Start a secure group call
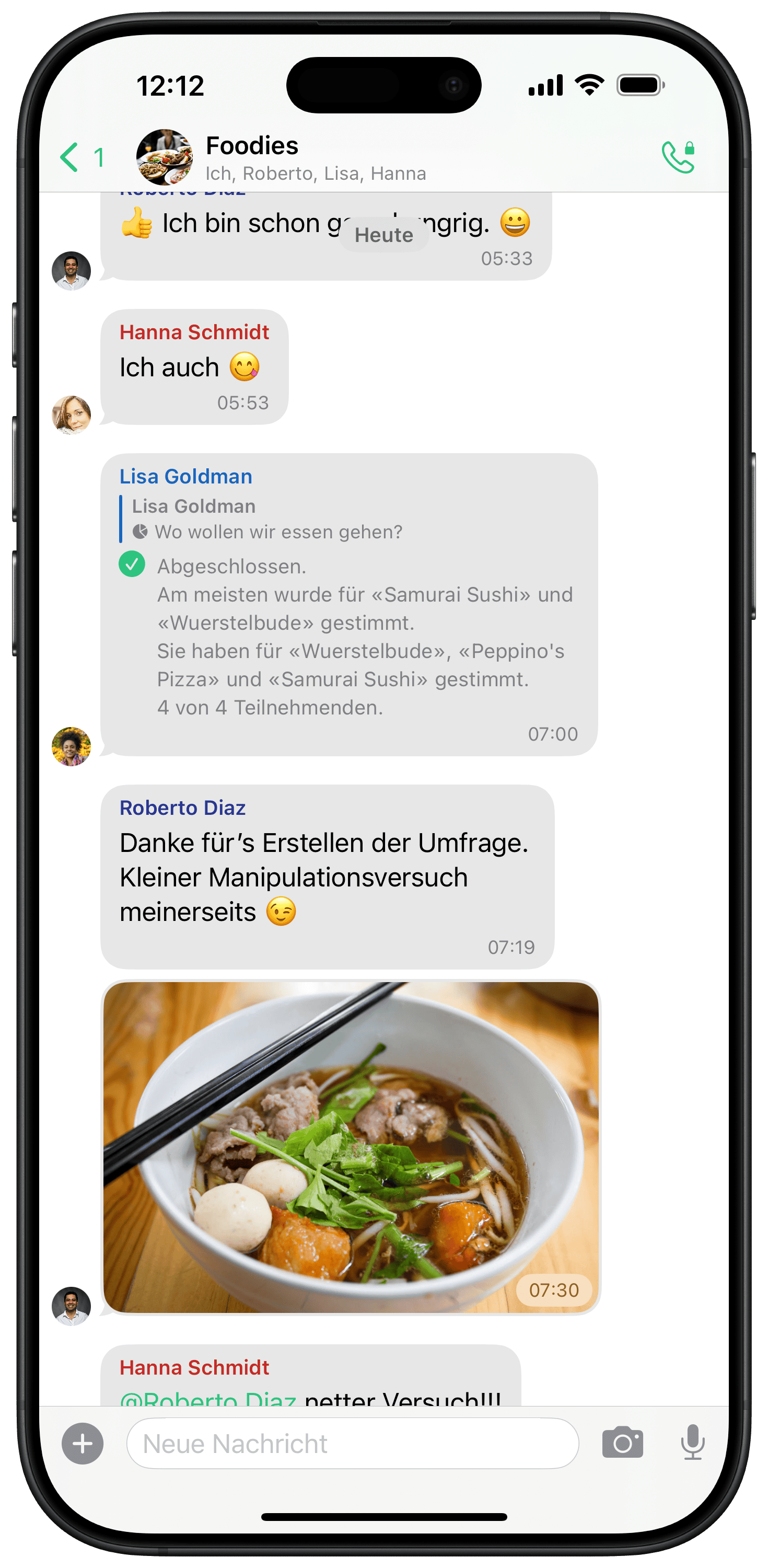The image size is (768, 1568). 678,157
